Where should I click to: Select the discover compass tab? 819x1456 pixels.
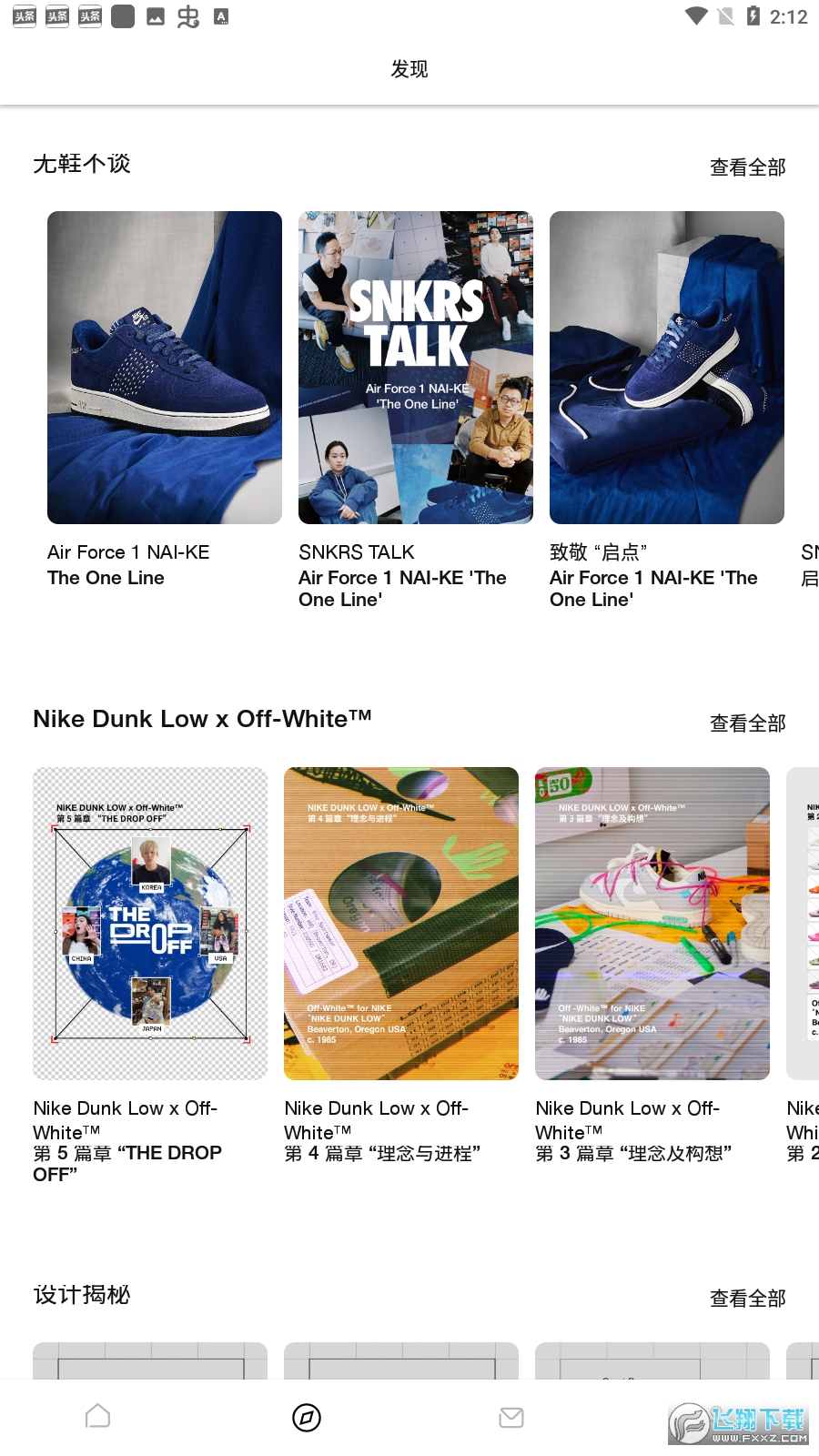[307, 1417]
